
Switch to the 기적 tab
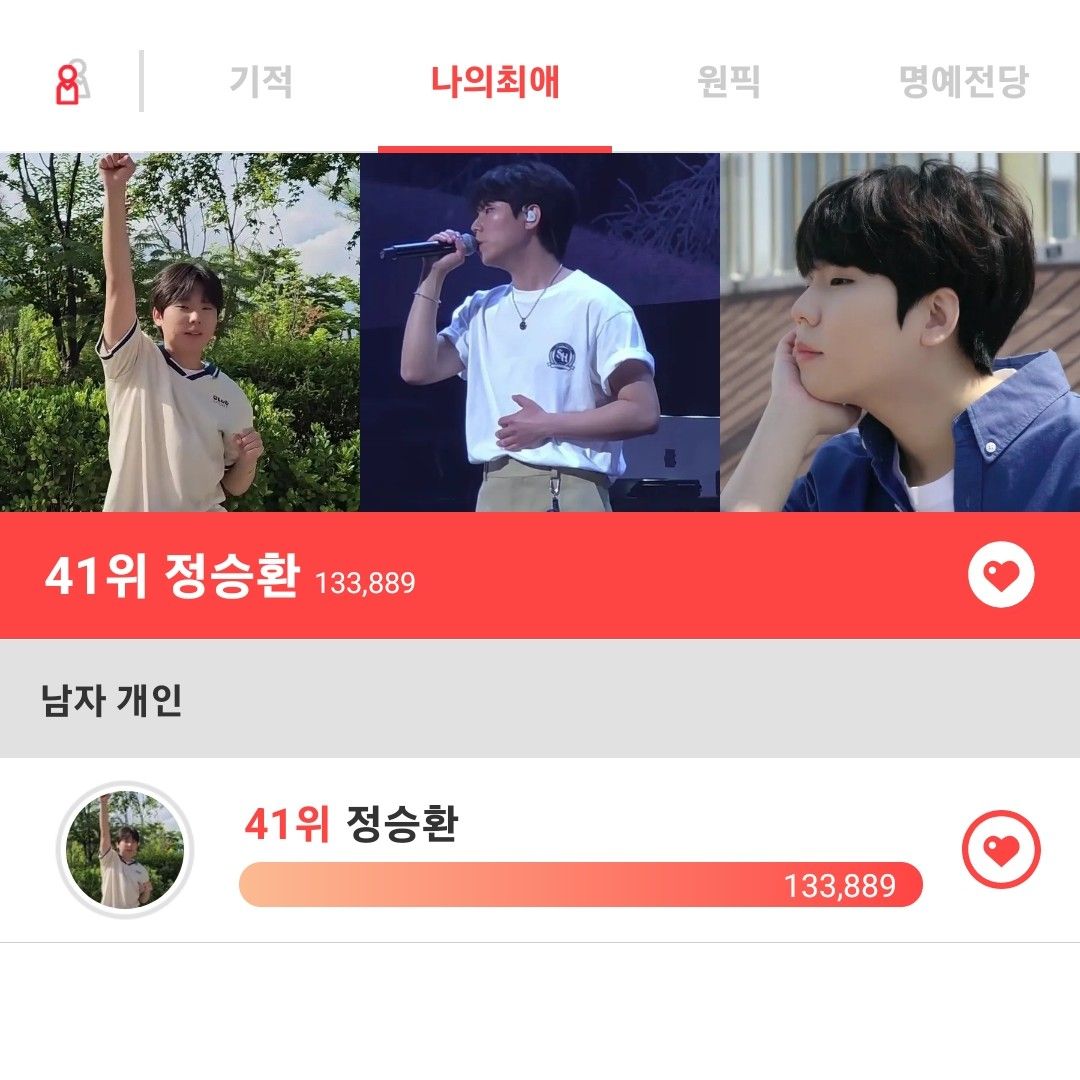coord(261,82)
